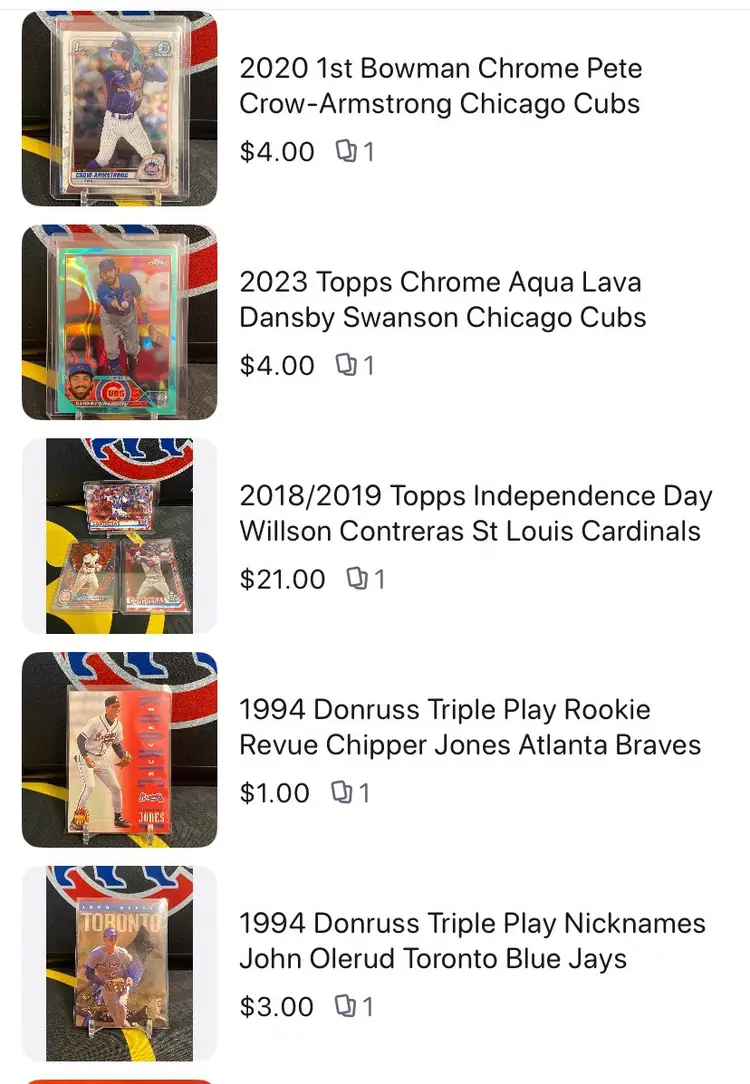This screenshot has height=1084, width=750.
Task: View the Dansby Swanson Aqua Lava card image
Action: [118, 322]
